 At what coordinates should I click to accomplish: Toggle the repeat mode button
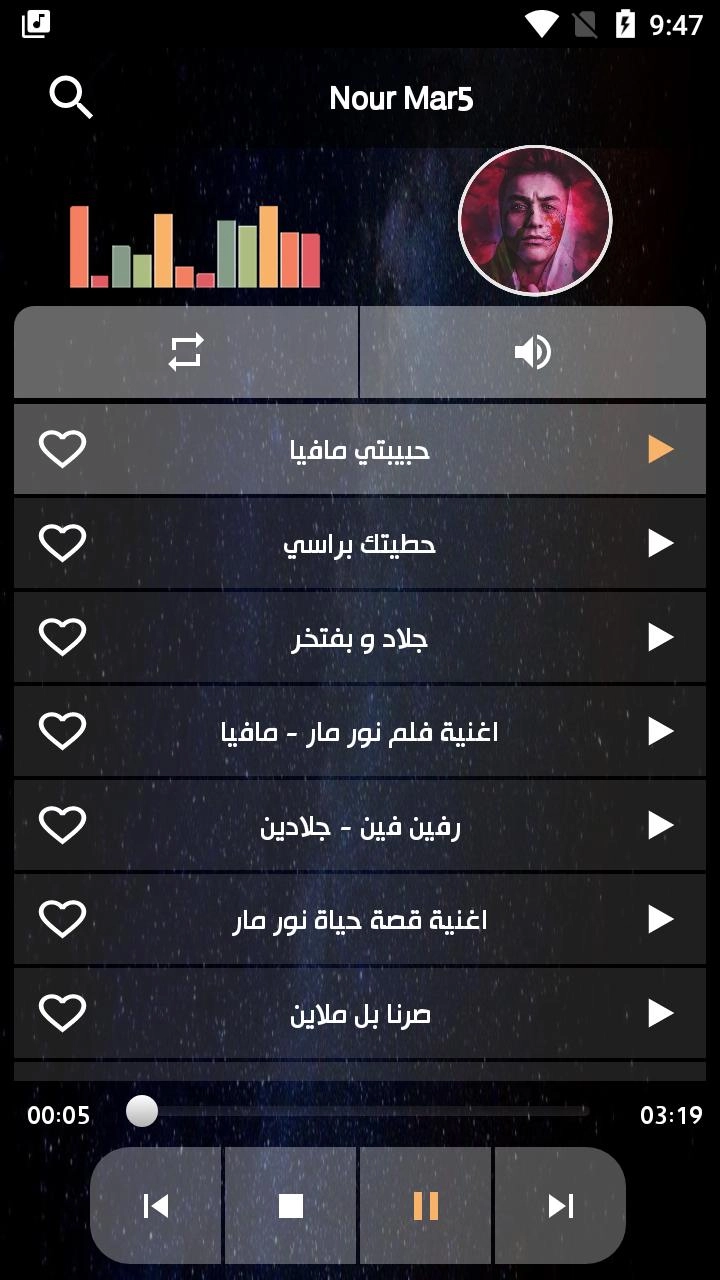tap(186, 352)
